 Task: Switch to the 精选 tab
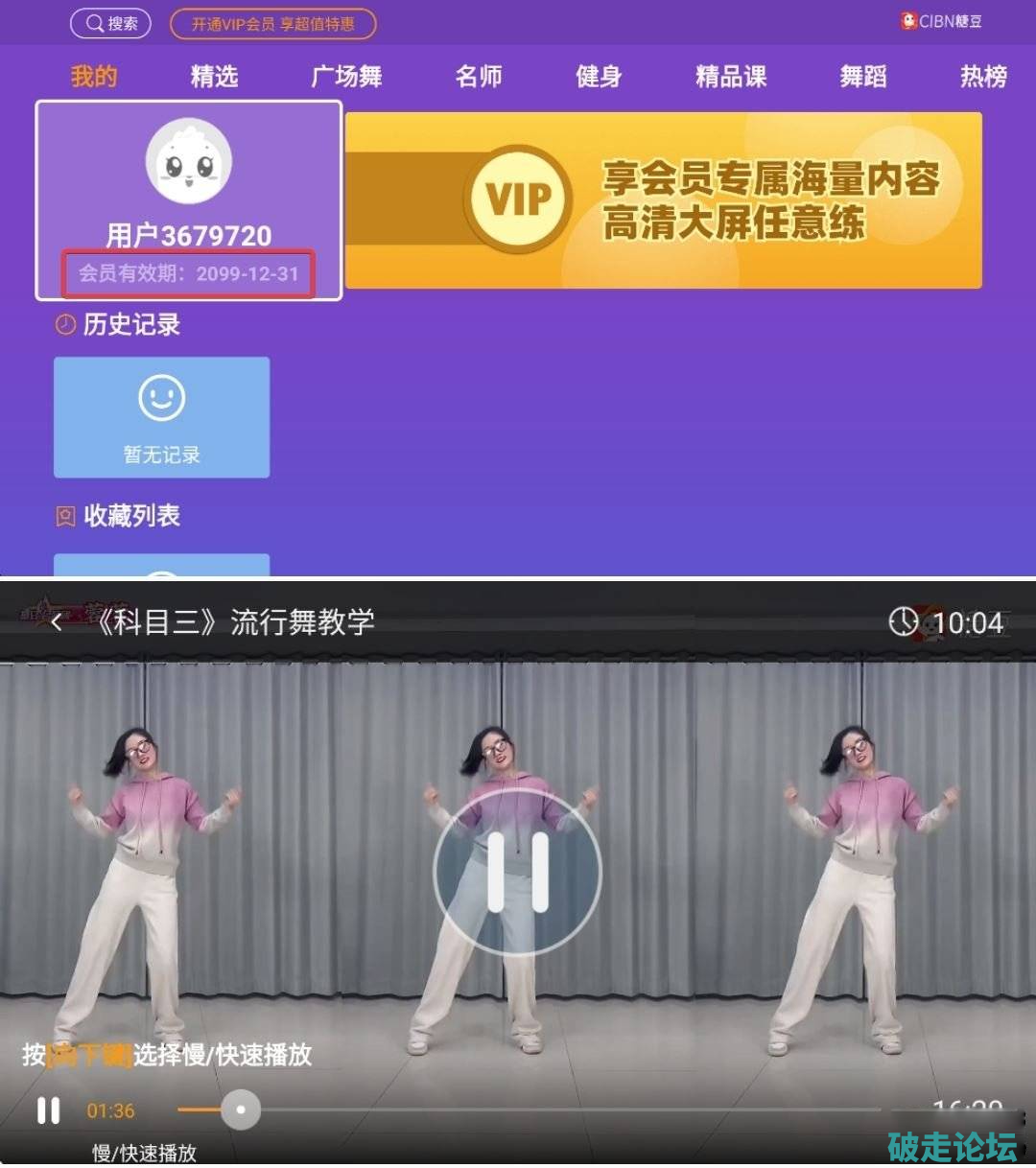point(214,77)
